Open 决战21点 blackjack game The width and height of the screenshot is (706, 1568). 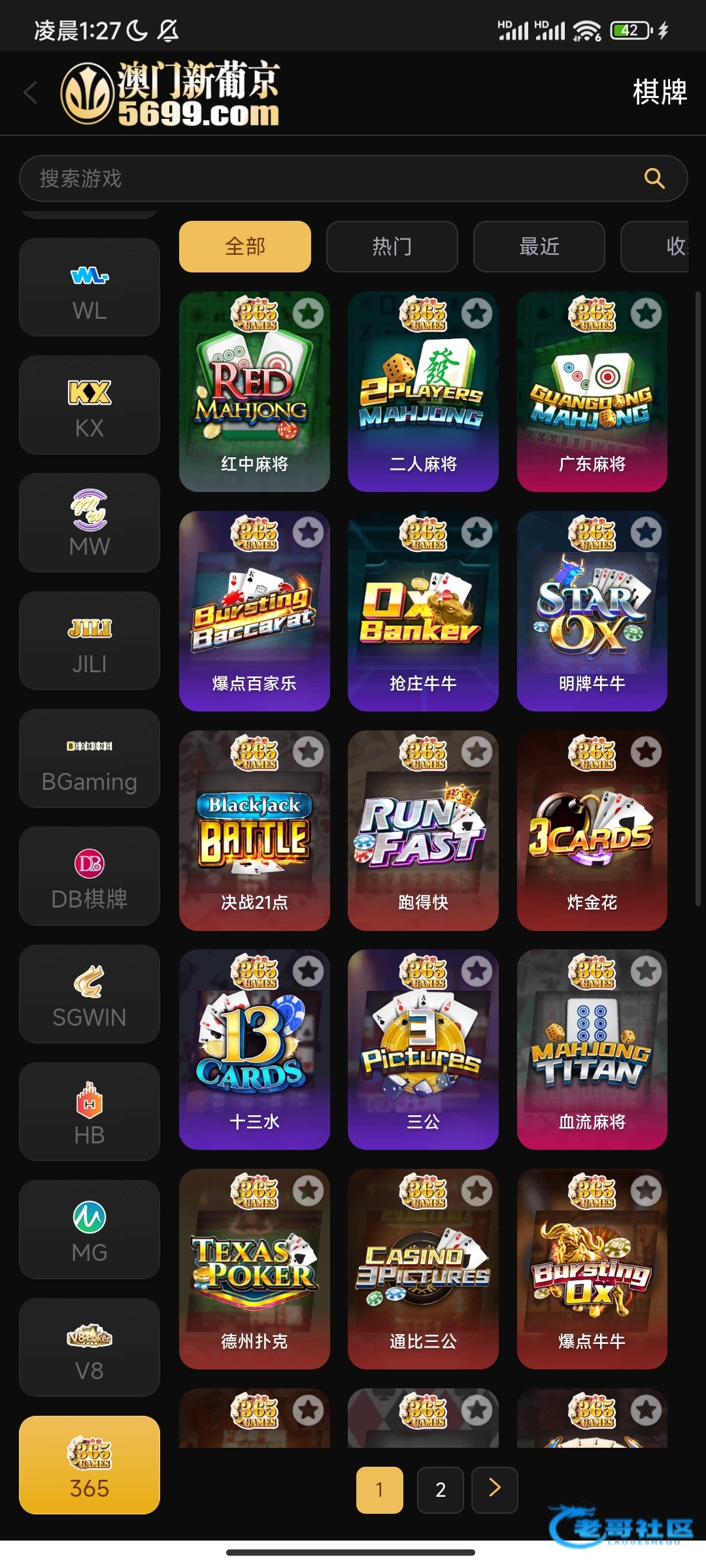point(254,831)
